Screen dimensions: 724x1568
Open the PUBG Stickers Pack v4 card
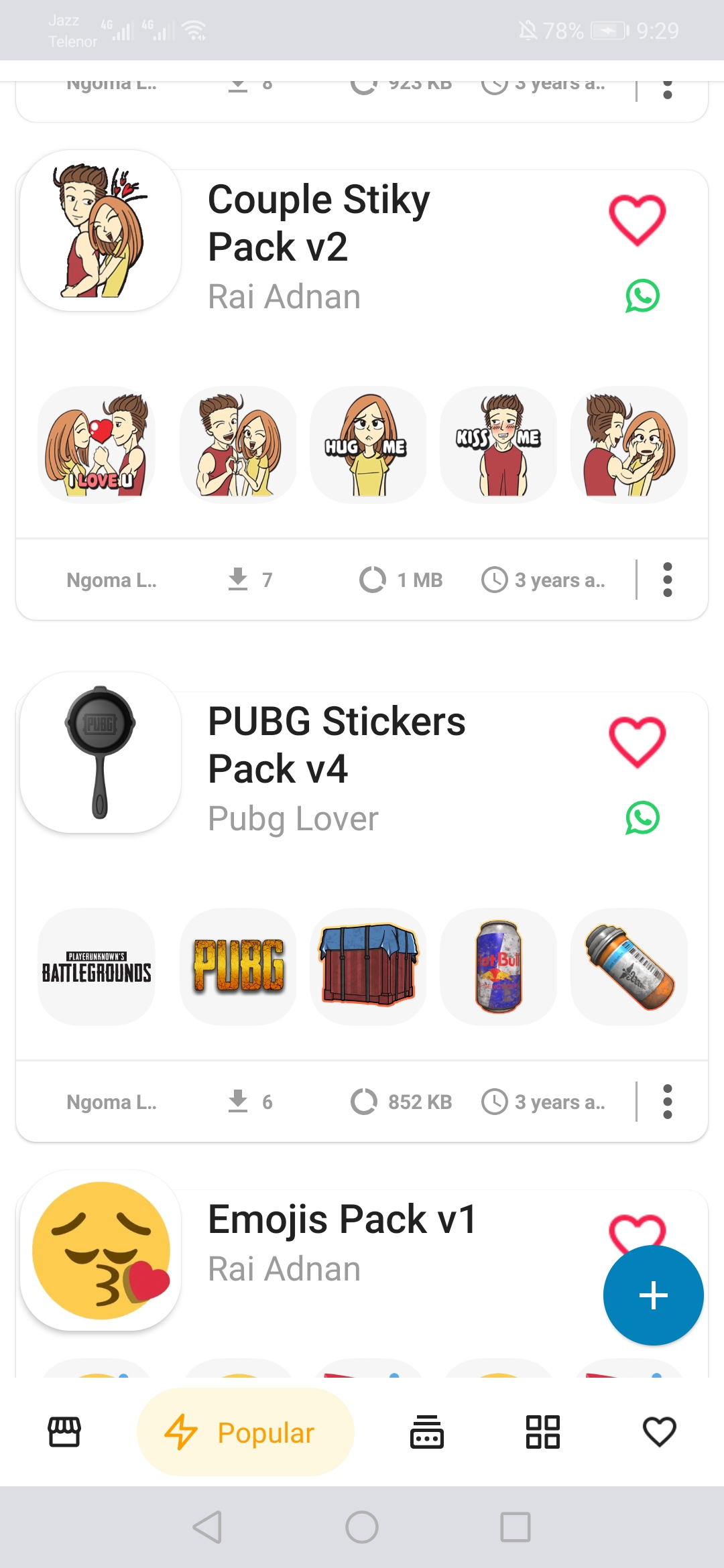coord(337,745)
